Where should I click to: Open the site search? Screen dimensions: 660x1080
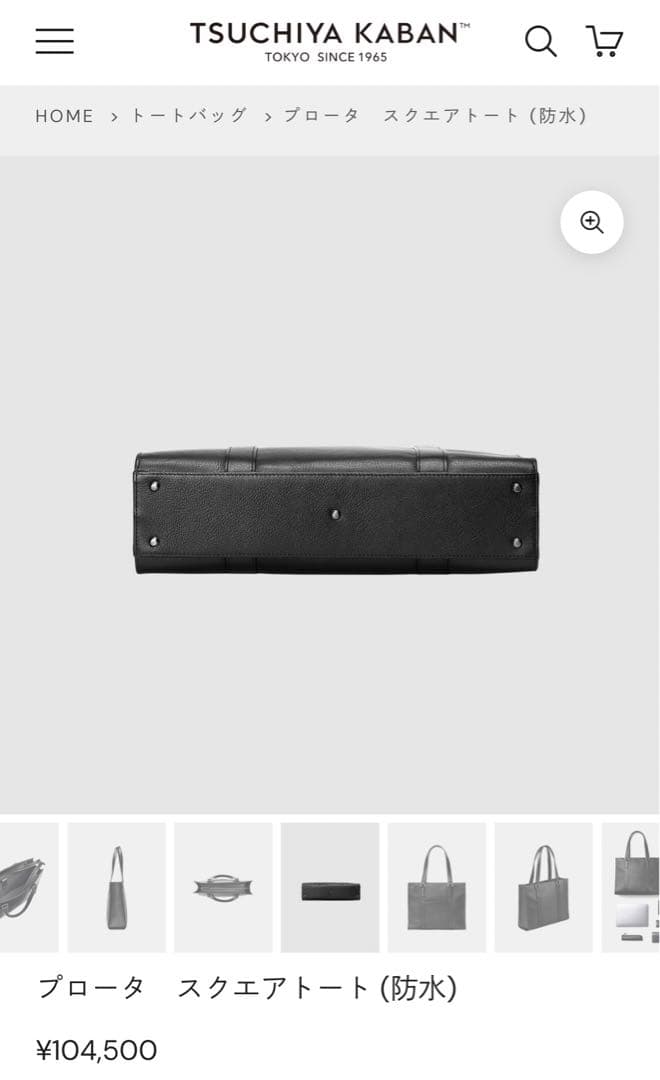click(541, 41)
